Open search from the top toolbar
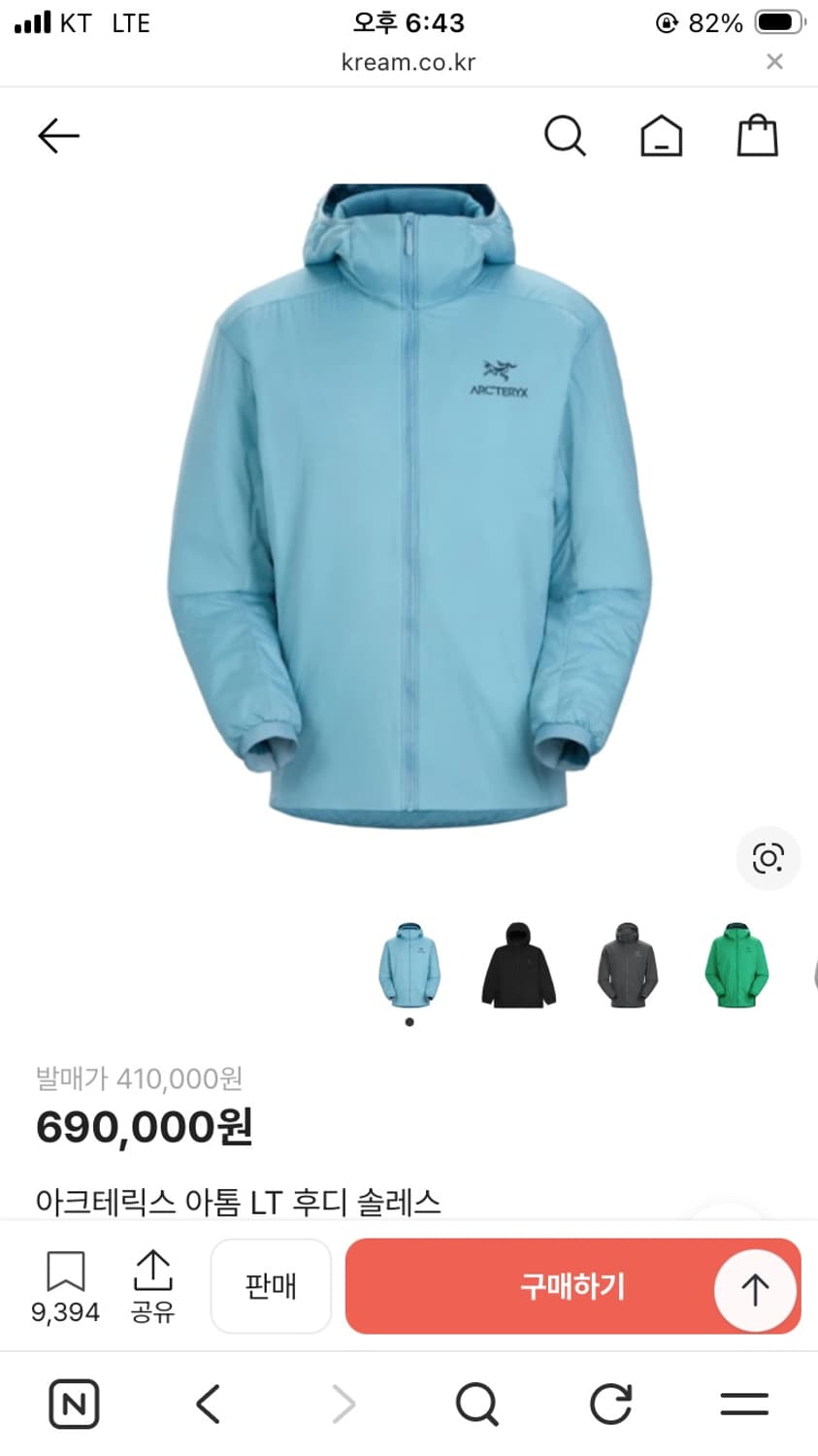 566,136
